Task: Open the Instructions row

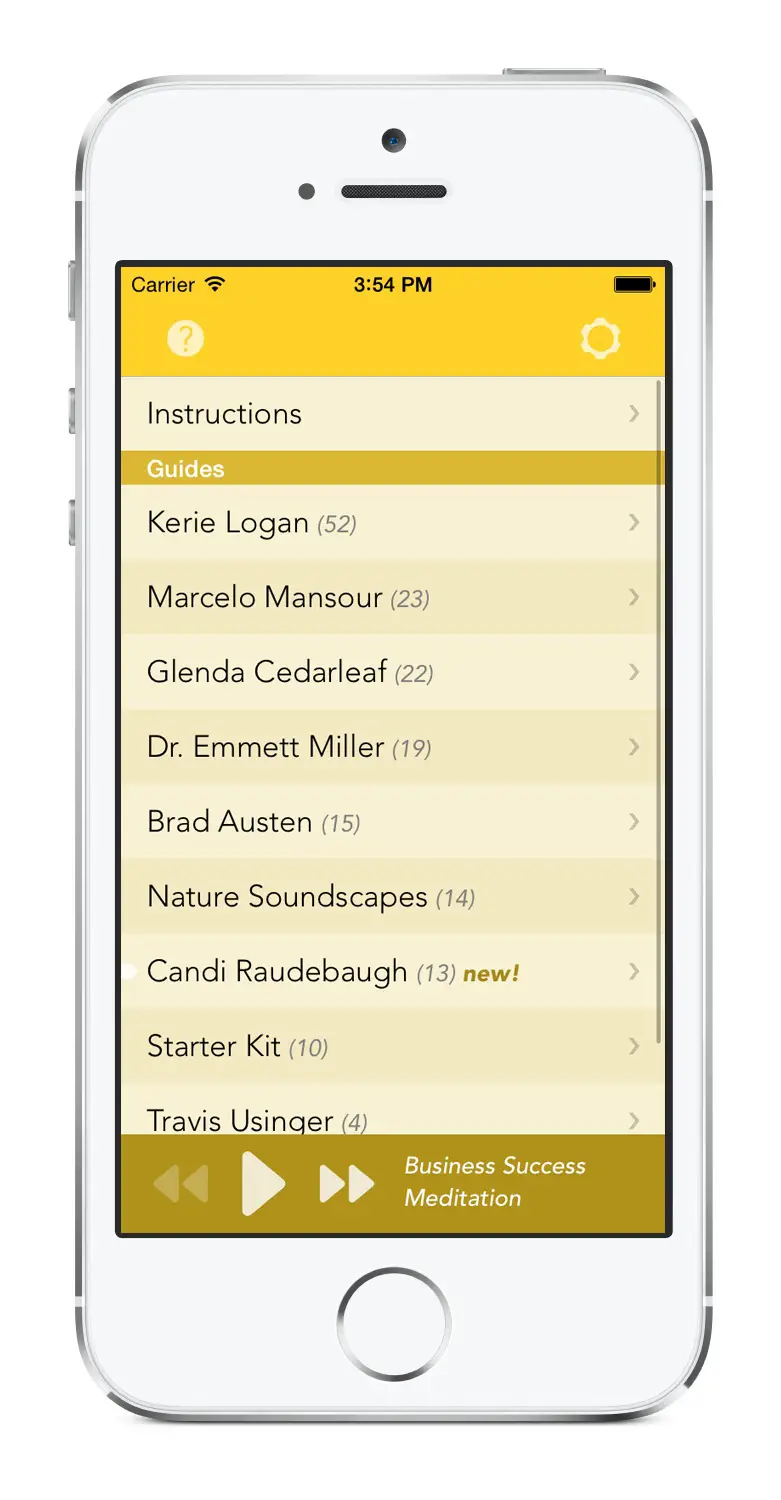Action: click(390, 413)
